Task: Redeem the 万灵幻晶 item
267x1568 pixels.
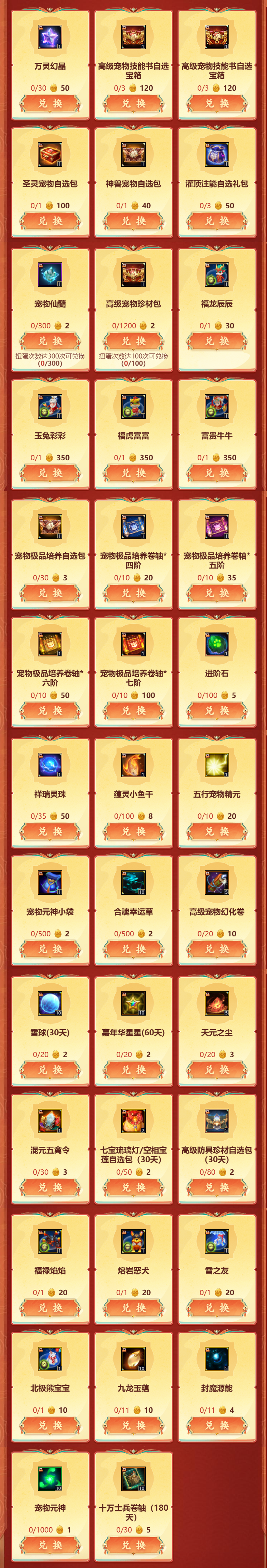Action: coord(50,104)
